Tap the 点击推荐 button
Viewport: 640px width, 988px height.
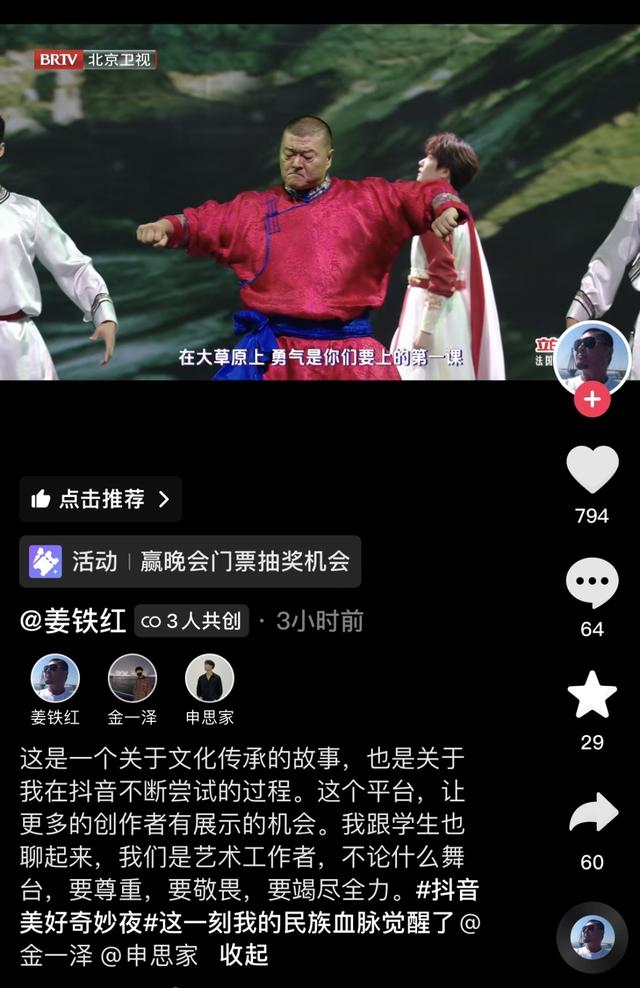point(100,499)
